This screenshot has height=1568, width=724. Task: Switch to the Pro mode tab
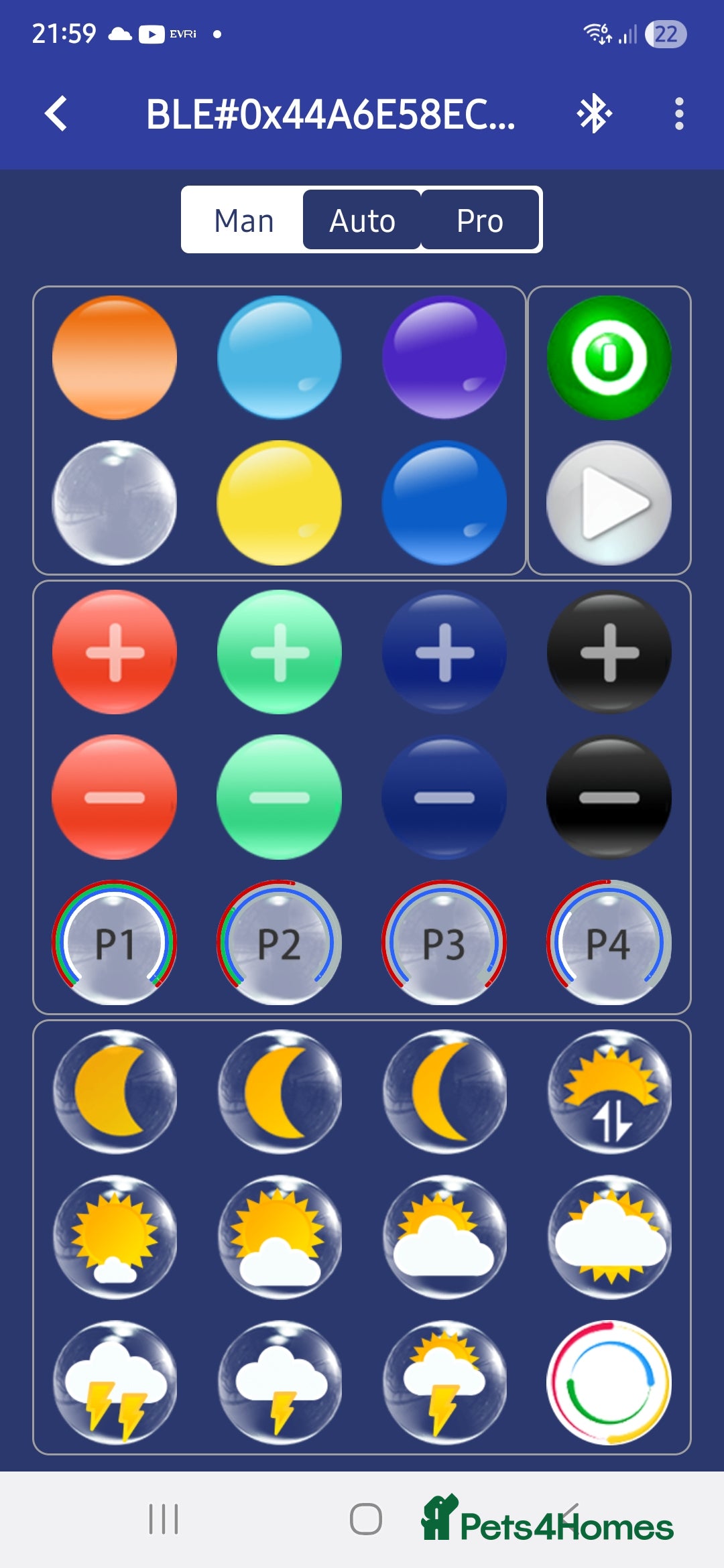coord(479,220)
